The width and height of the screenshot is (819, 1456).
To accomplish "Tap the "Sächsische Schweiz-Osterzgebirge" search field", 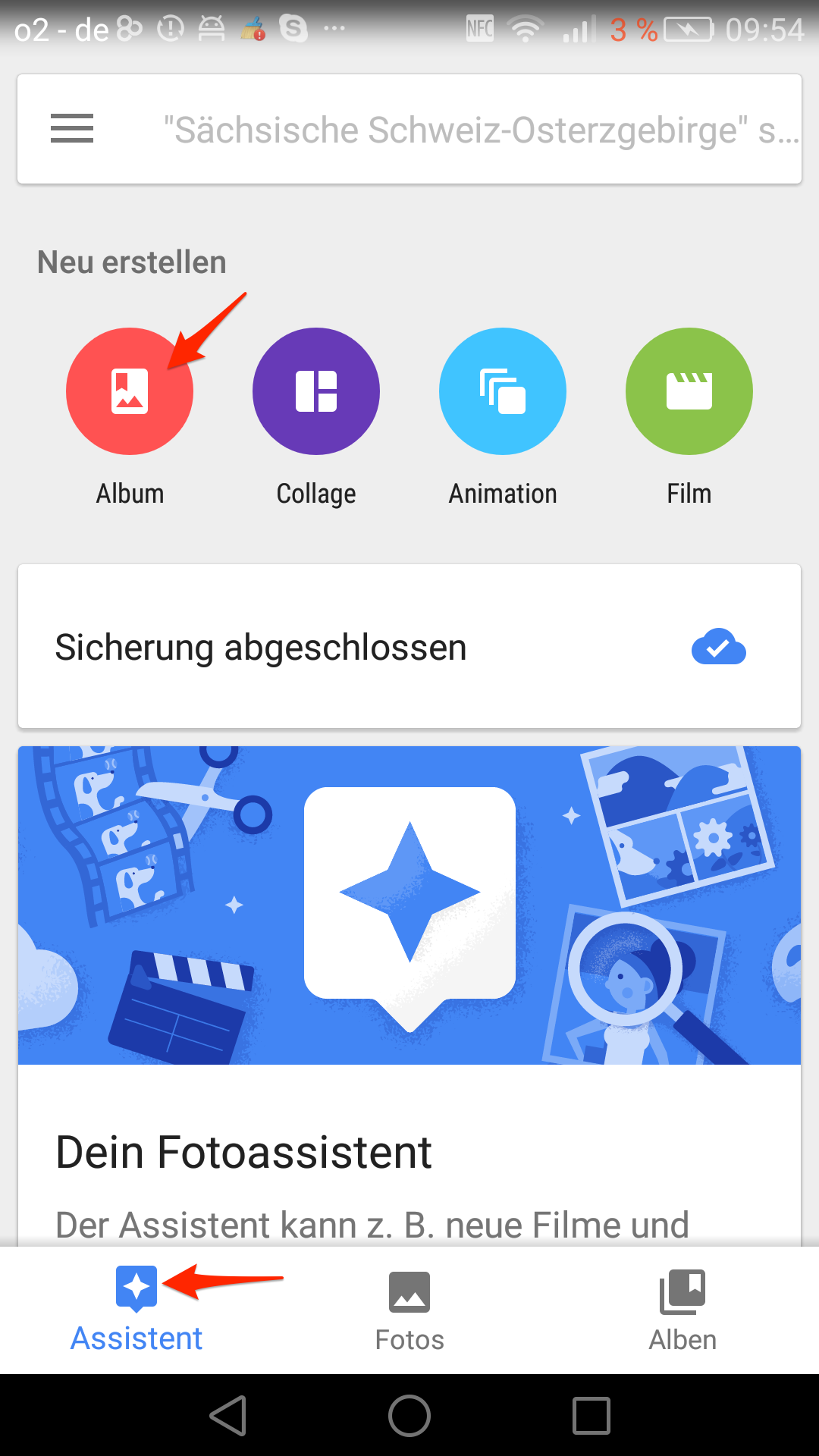I will [478, 130].
